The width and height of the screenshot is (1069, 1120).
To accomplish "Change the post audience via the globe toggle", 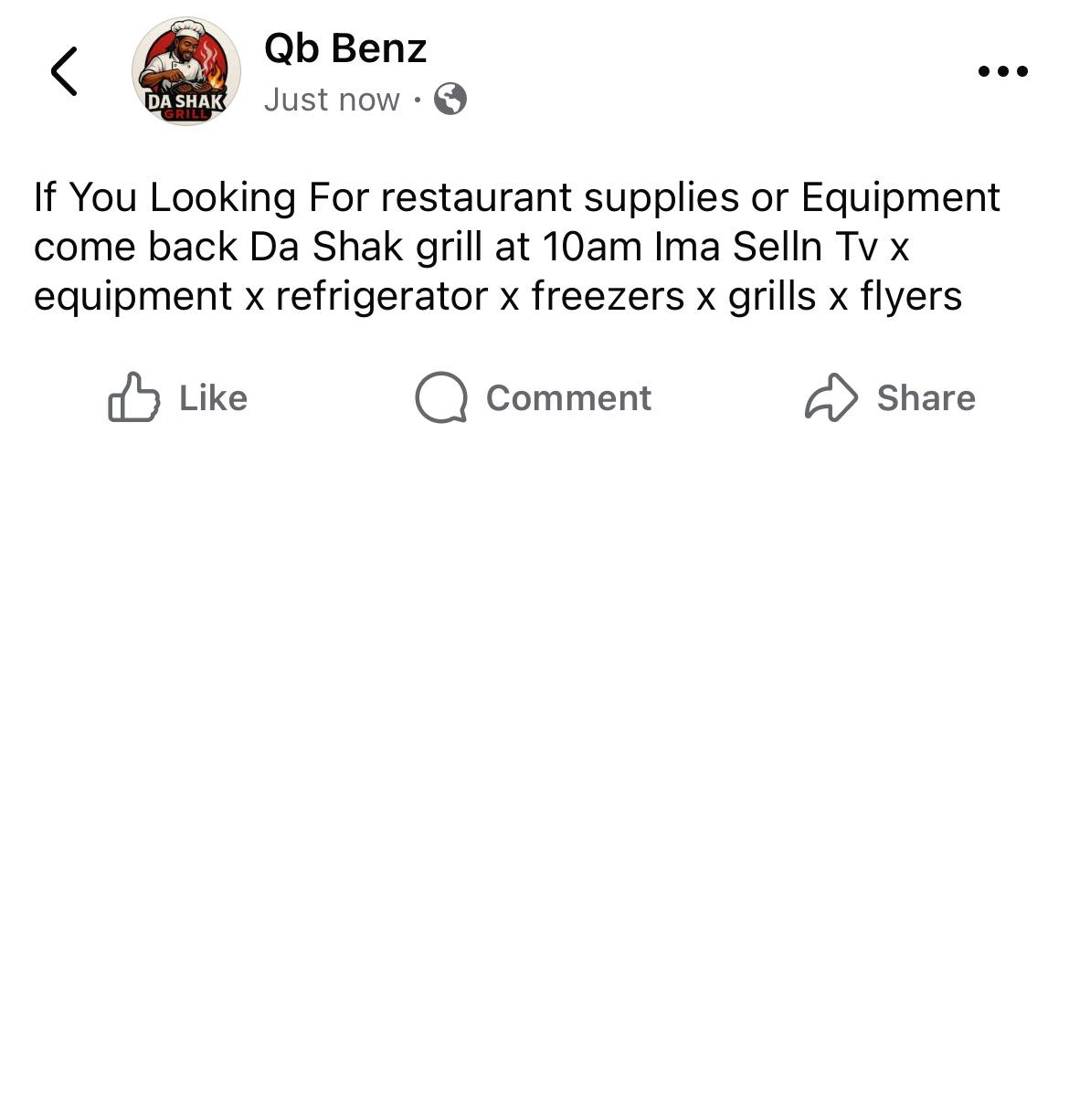I will click(448, 99).
